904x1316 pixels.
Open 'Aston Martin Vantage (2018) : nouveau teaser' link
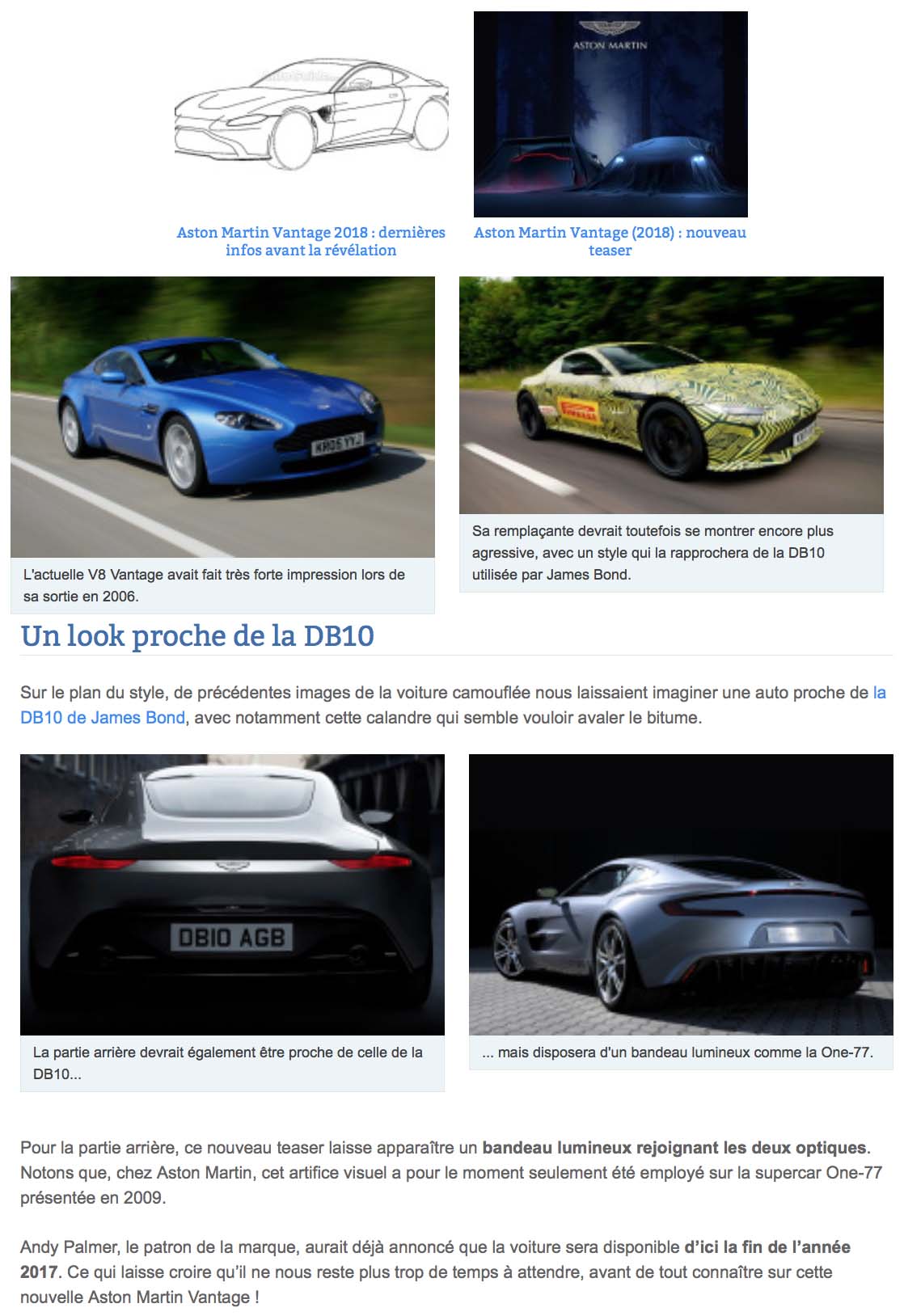coord(610,241)
